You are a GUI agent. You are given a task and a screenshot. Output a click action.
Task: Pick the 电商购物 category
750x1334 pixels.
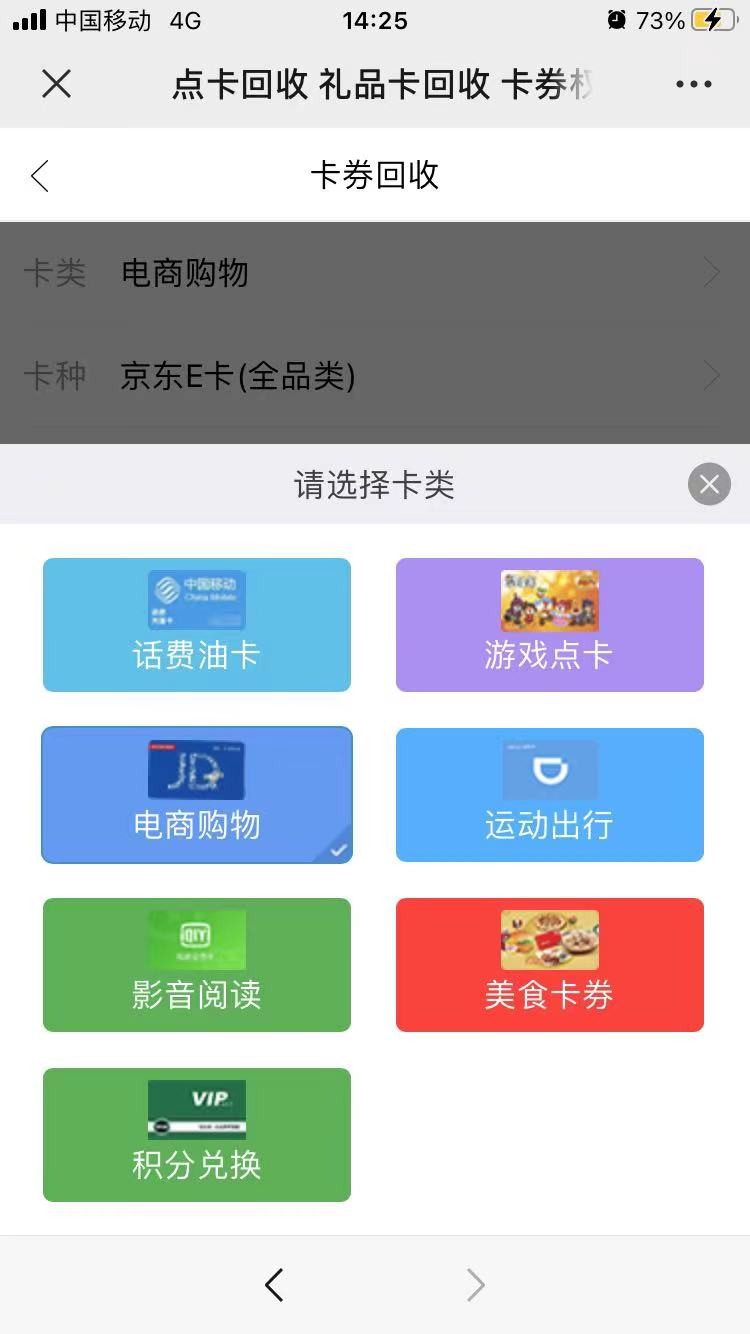point(197,795)
